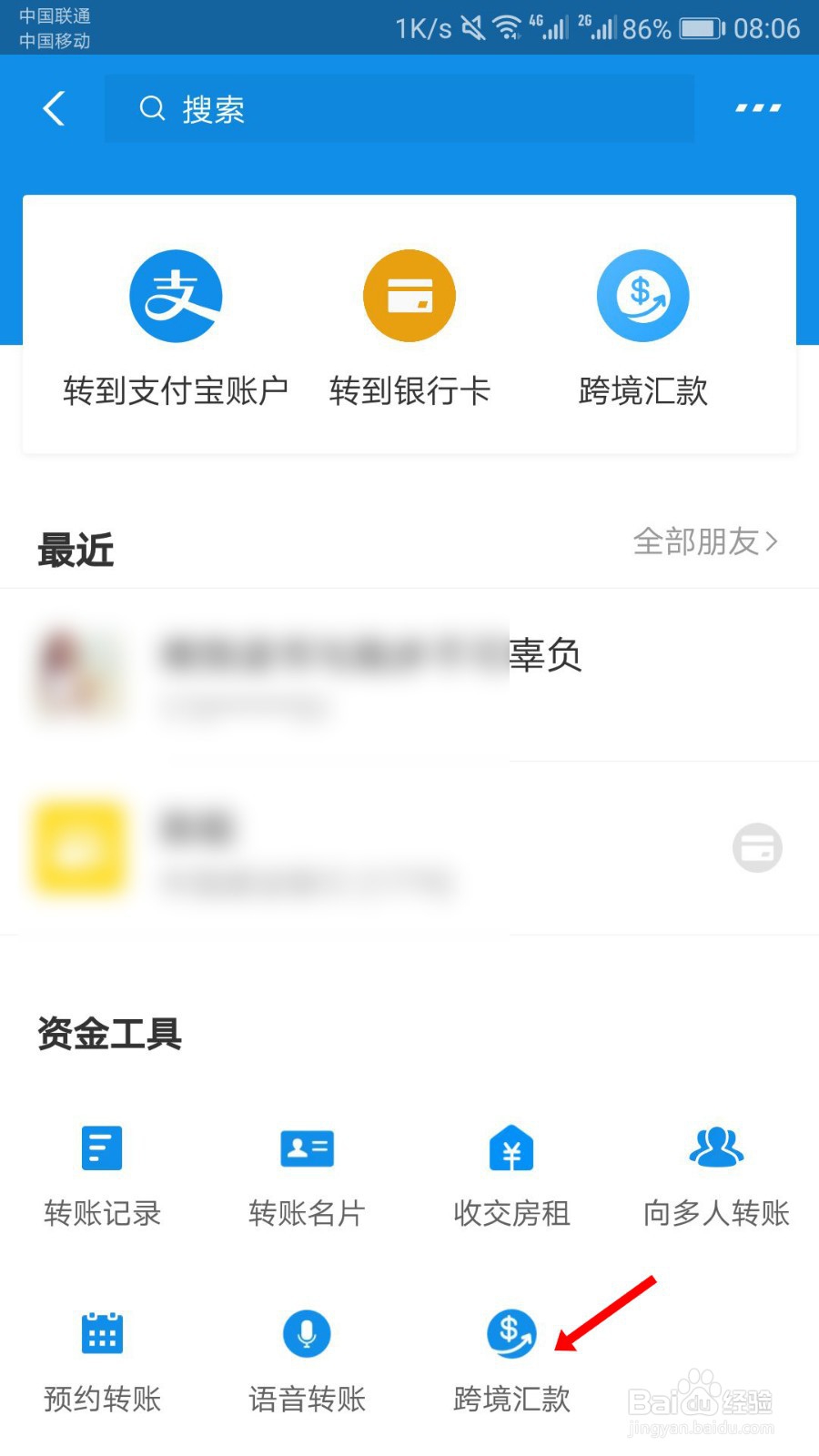The height and width of the screenshot is (1456, 819).
Task: View all friends via 全部朋友 link
Action: 696,541
